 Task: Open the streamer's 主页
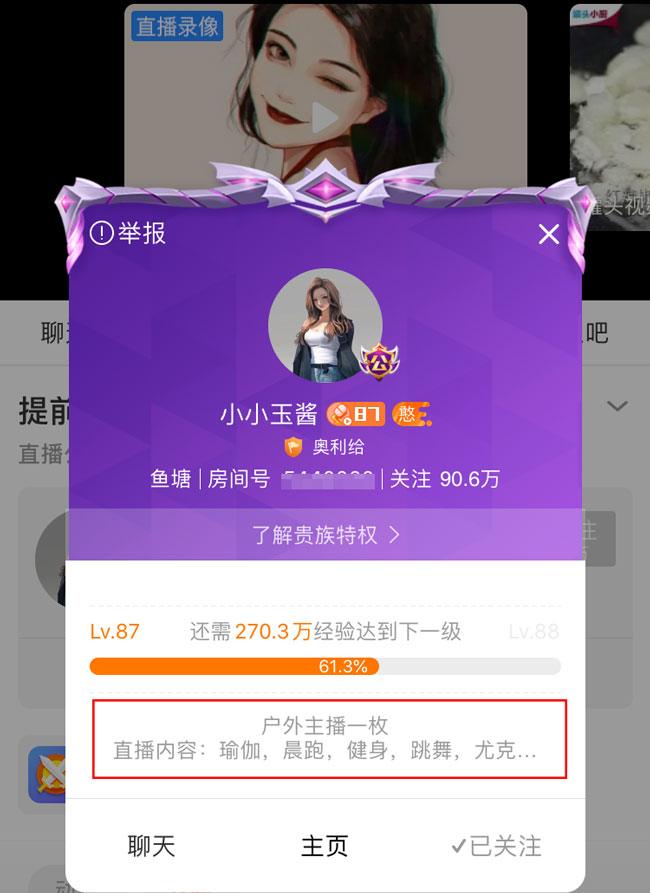click(x=325, y=846)
